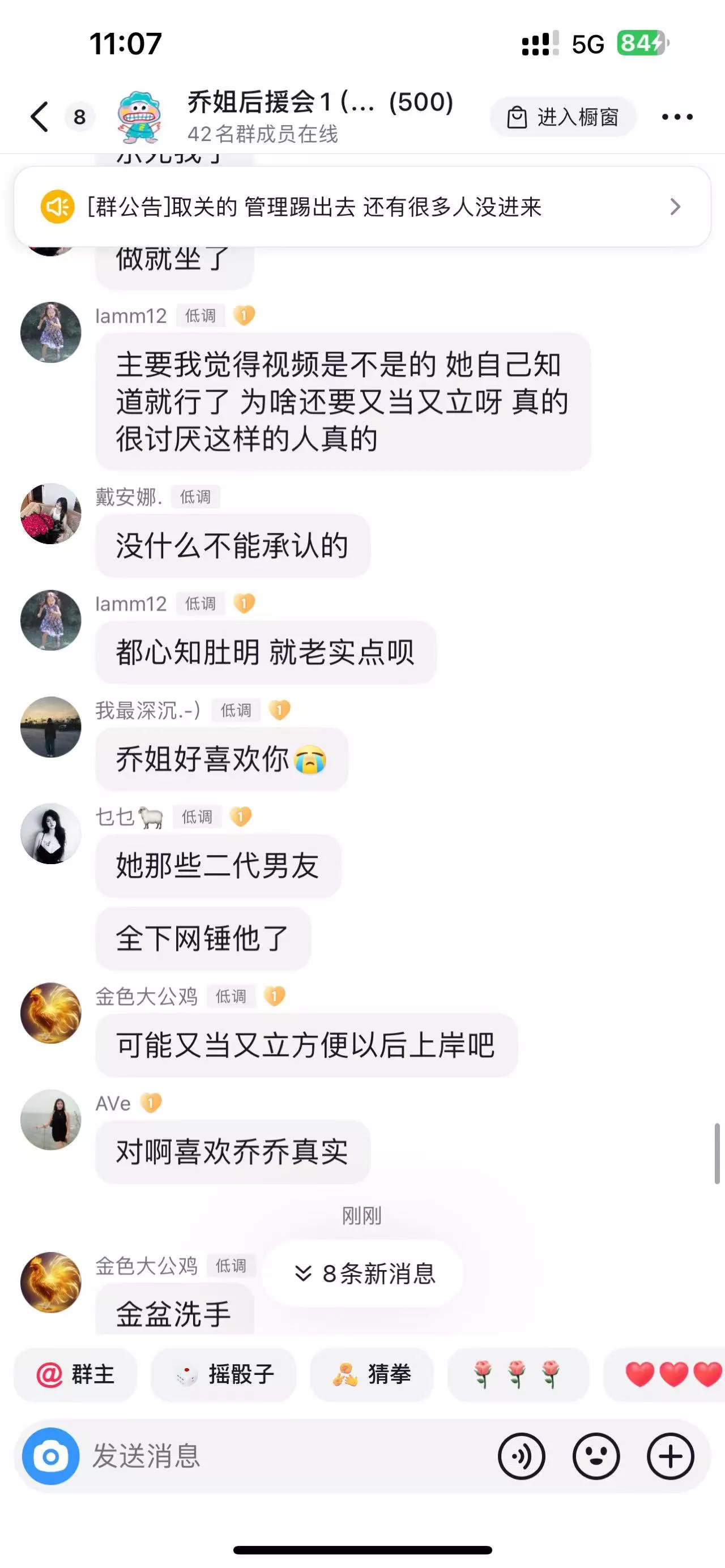Select the 摇骰子 dice chip
The height and width of the screenshot is (1568, 725).
(x=223, y=1374)
